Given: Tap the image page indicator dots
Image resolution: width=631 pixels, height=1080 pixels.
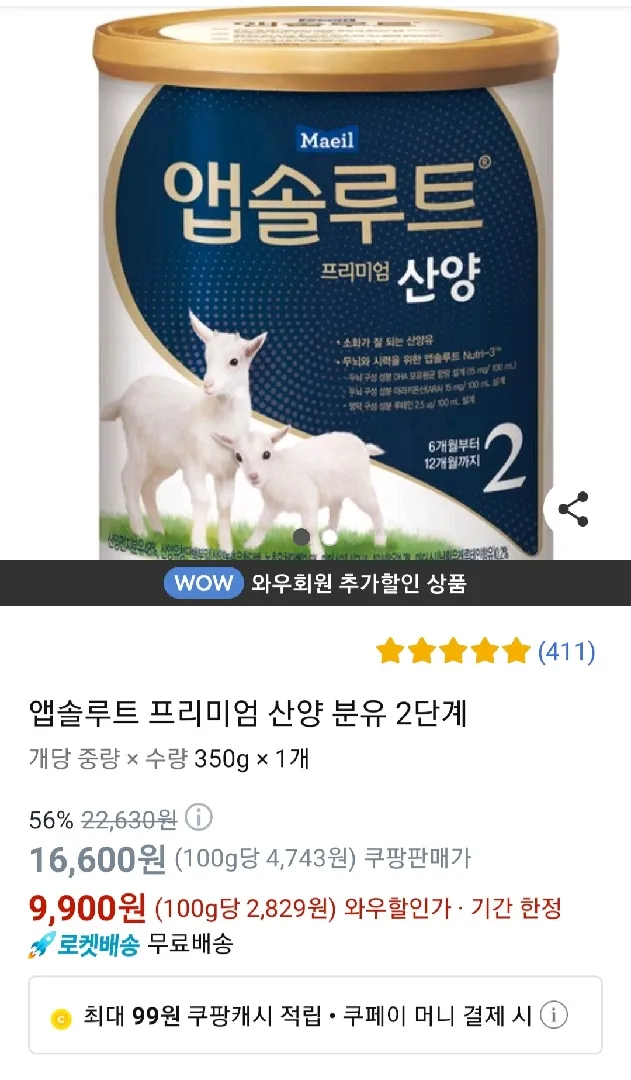Looking at the screenshot, I should [316, 537].
